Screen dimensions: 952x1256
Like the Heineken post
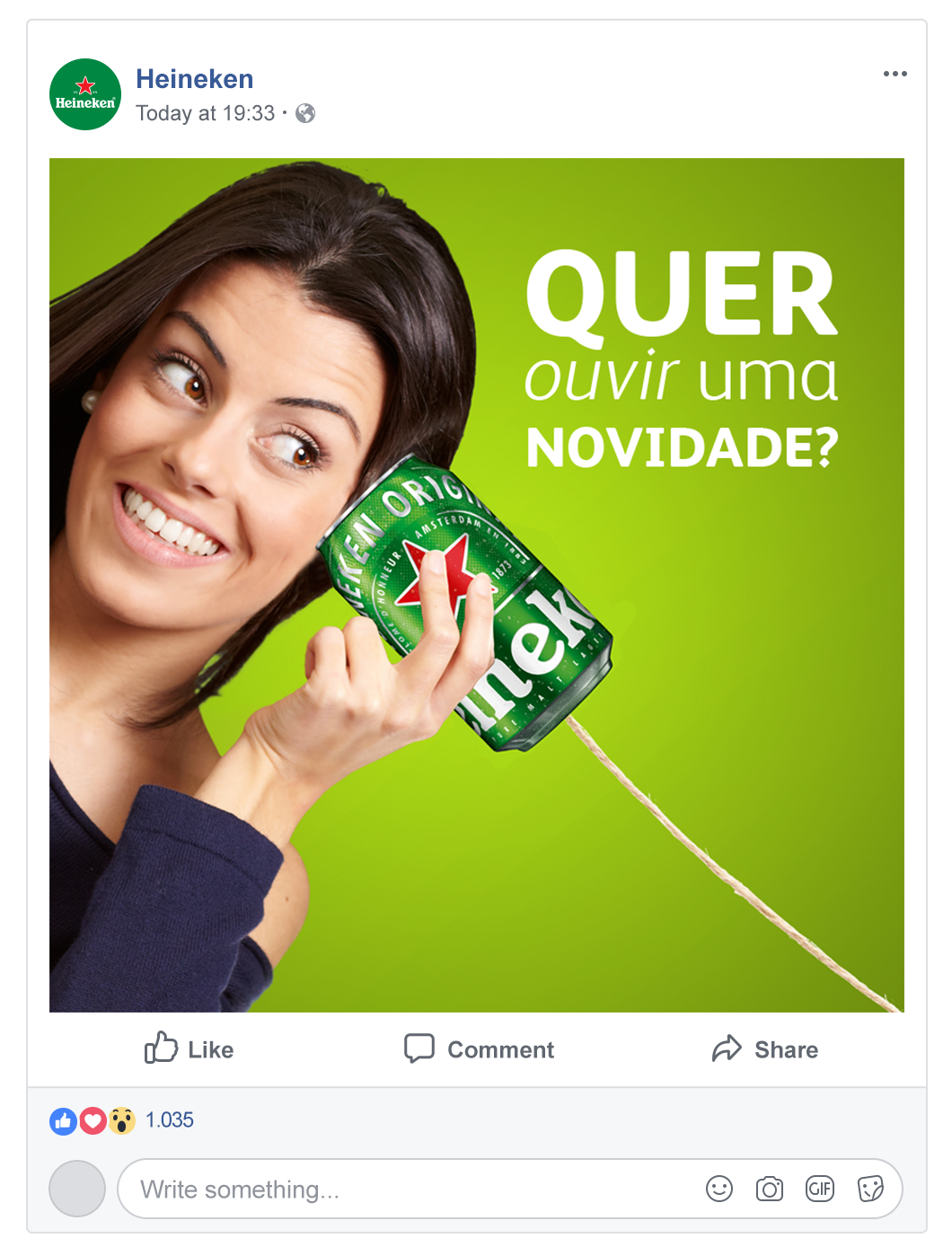click(190, 1048)
